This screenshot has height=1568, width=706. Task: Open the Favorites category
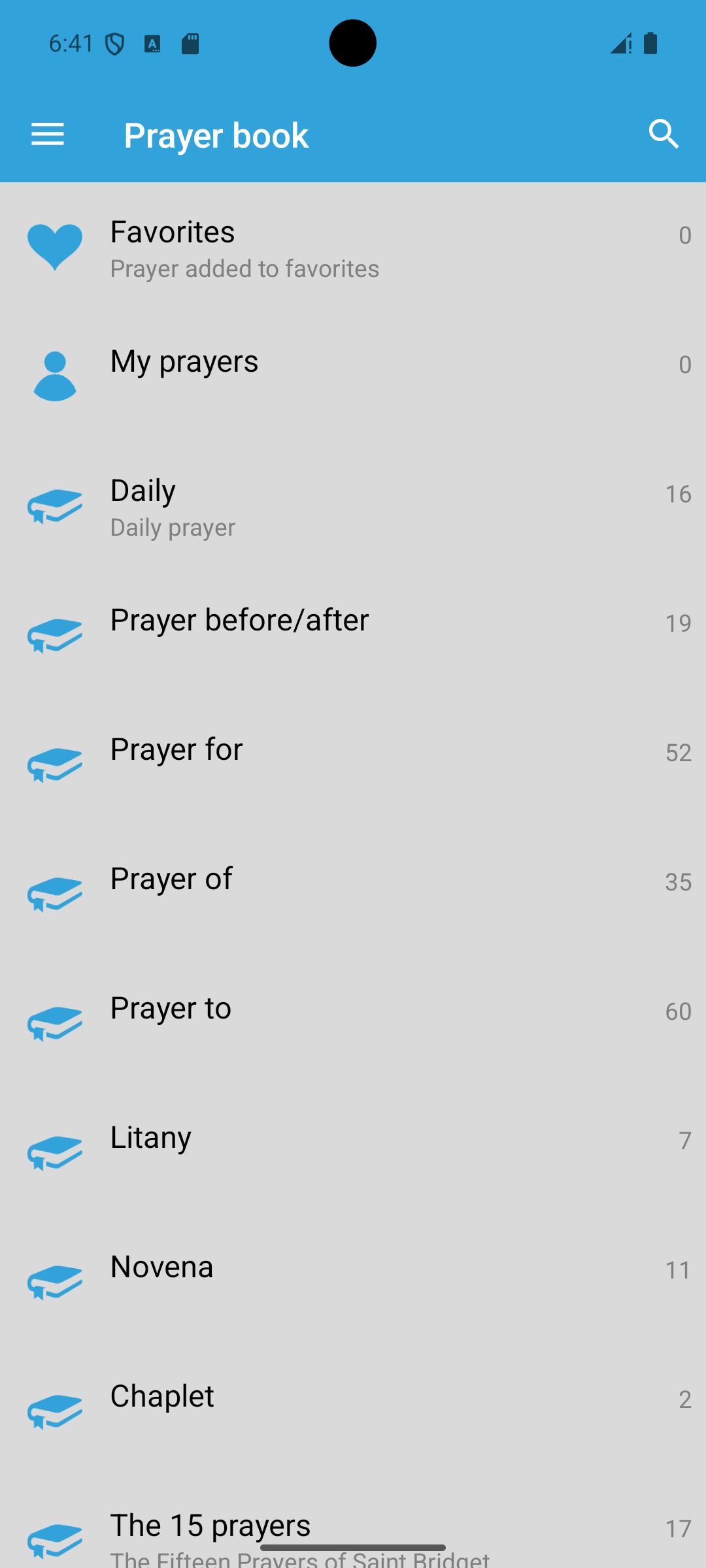click(x=353, y=248)
